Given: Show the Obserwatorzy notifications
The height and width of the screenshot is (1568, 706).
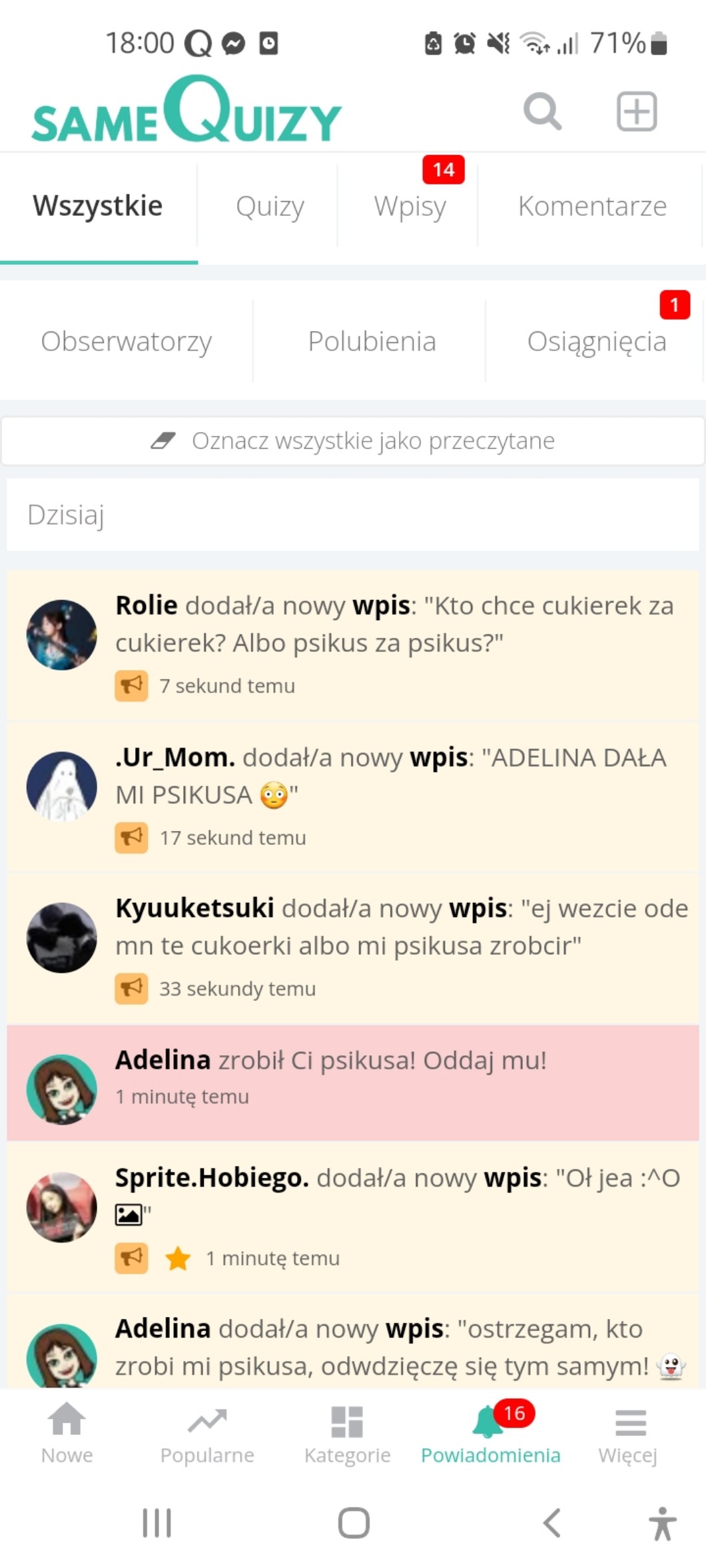Looking at the screenshot, I should coord(127,342).
